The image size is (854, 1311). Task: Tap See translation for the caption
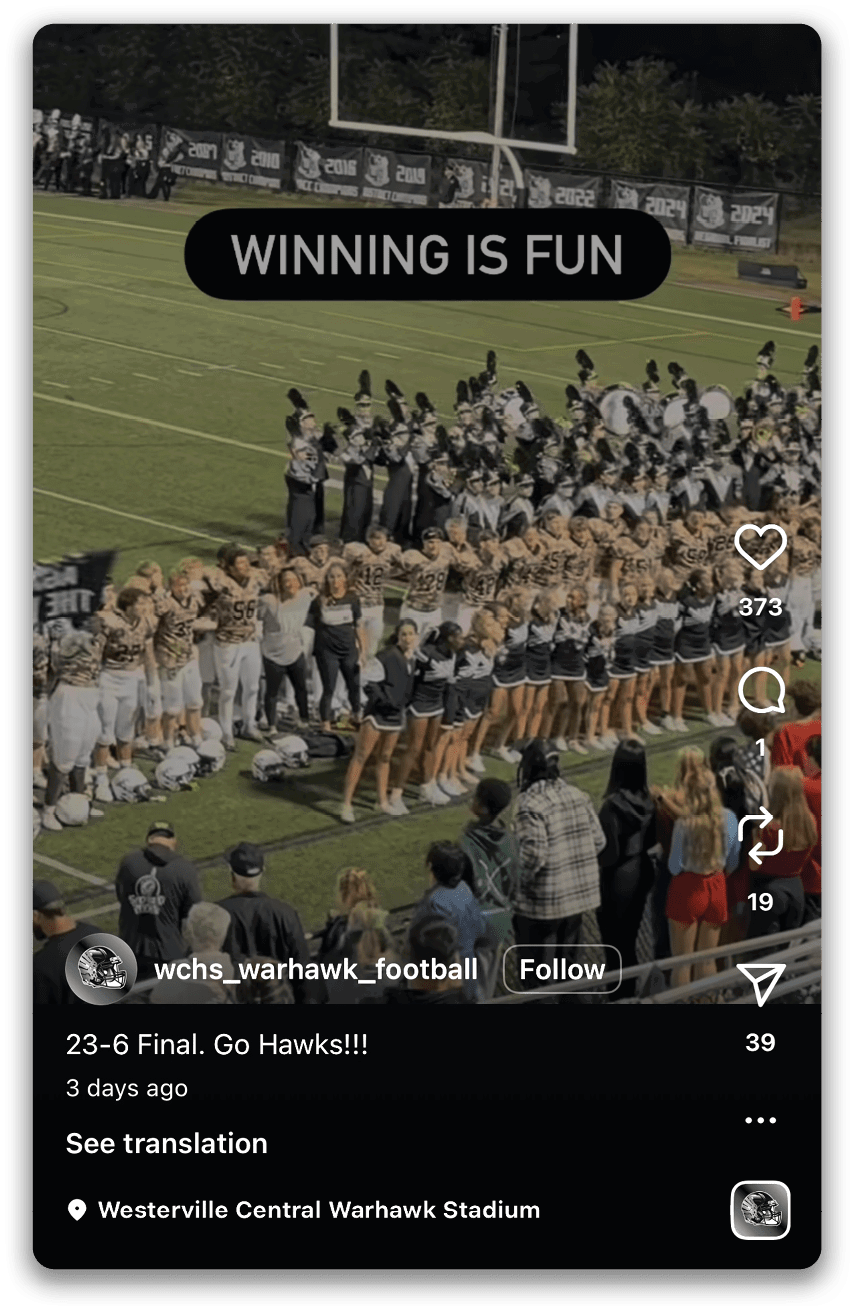coord(167,1143)
